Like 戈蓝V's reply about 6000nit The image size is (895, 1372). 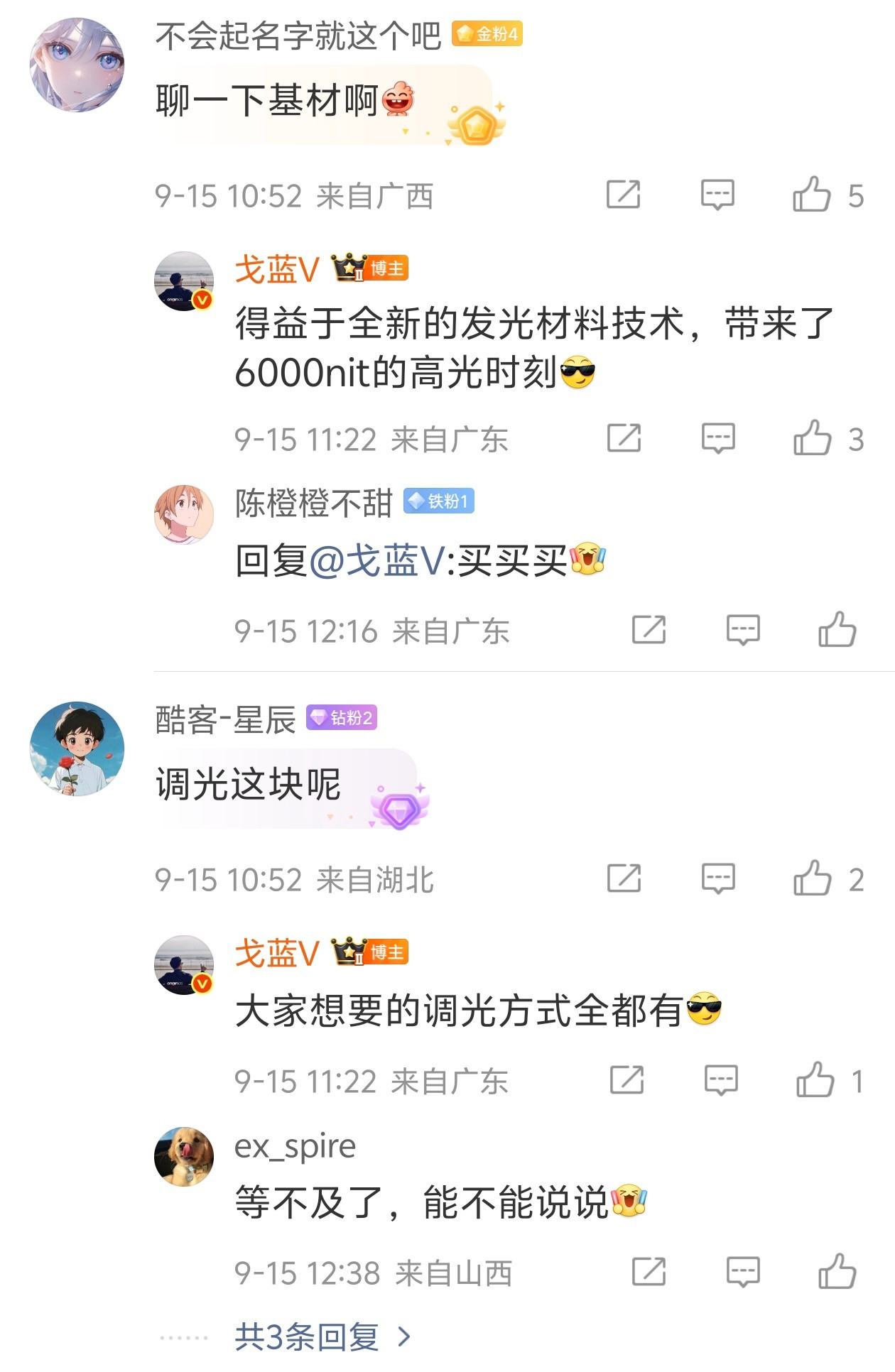813,437
